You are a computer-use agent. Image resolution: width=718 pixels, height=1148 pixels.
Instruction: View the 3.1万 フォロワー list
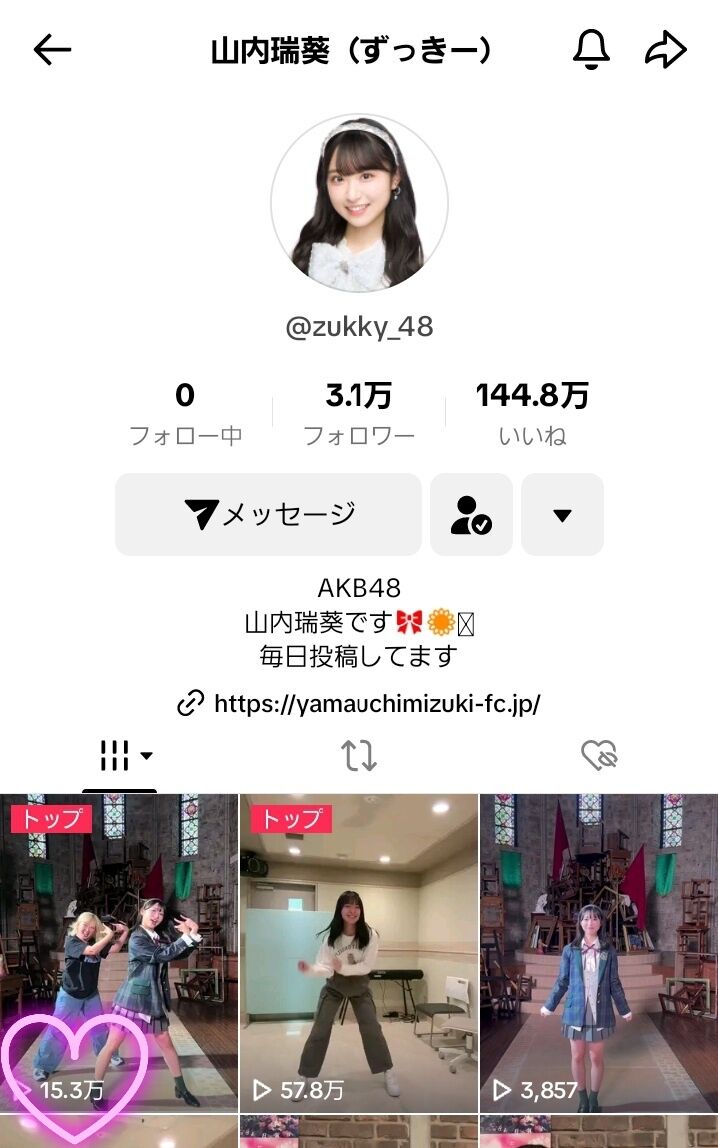(x=359, y=413)
